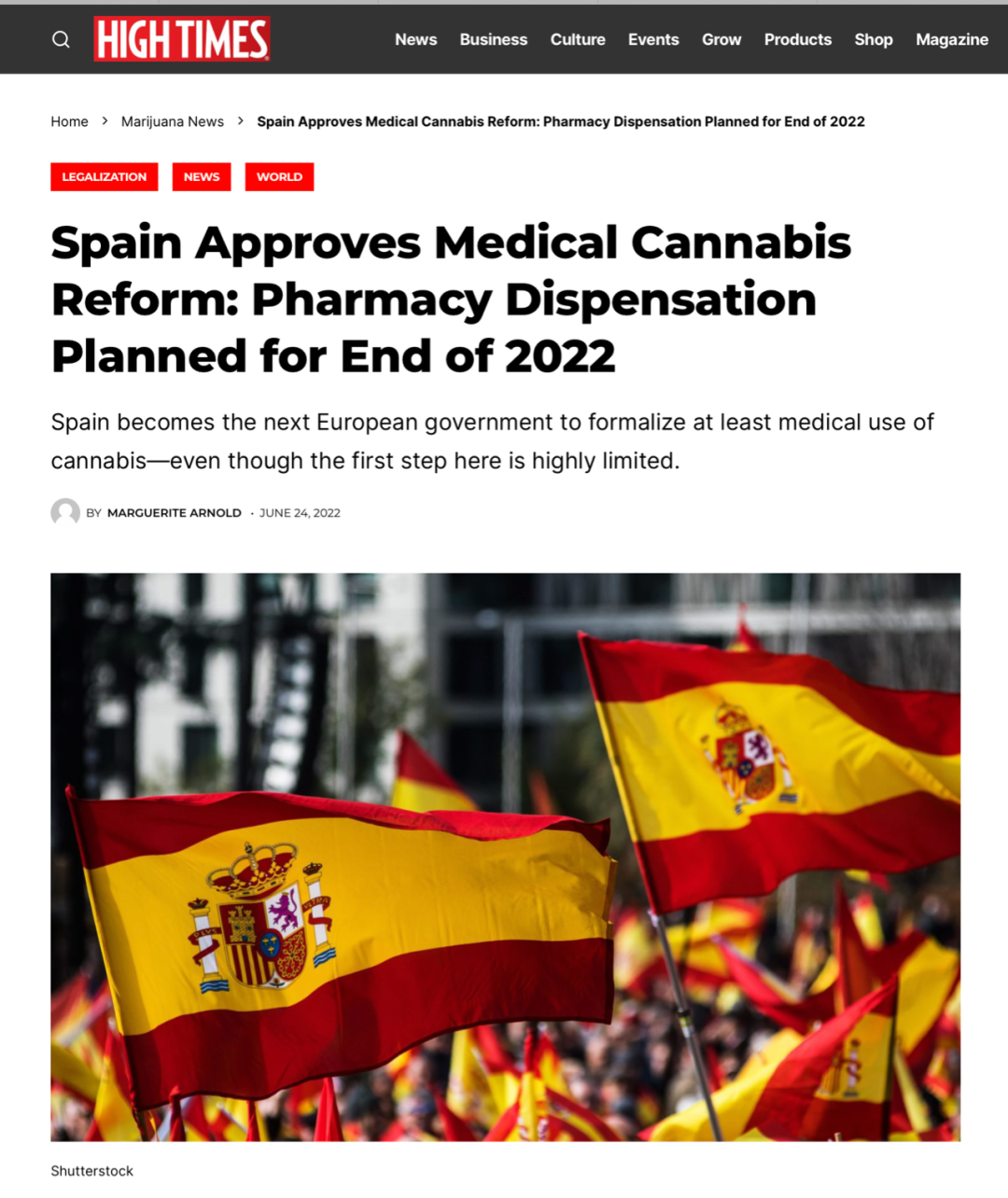Open the Products section
The width and height of the screenshot is (1008, 1198).
(x=797, y=39)
